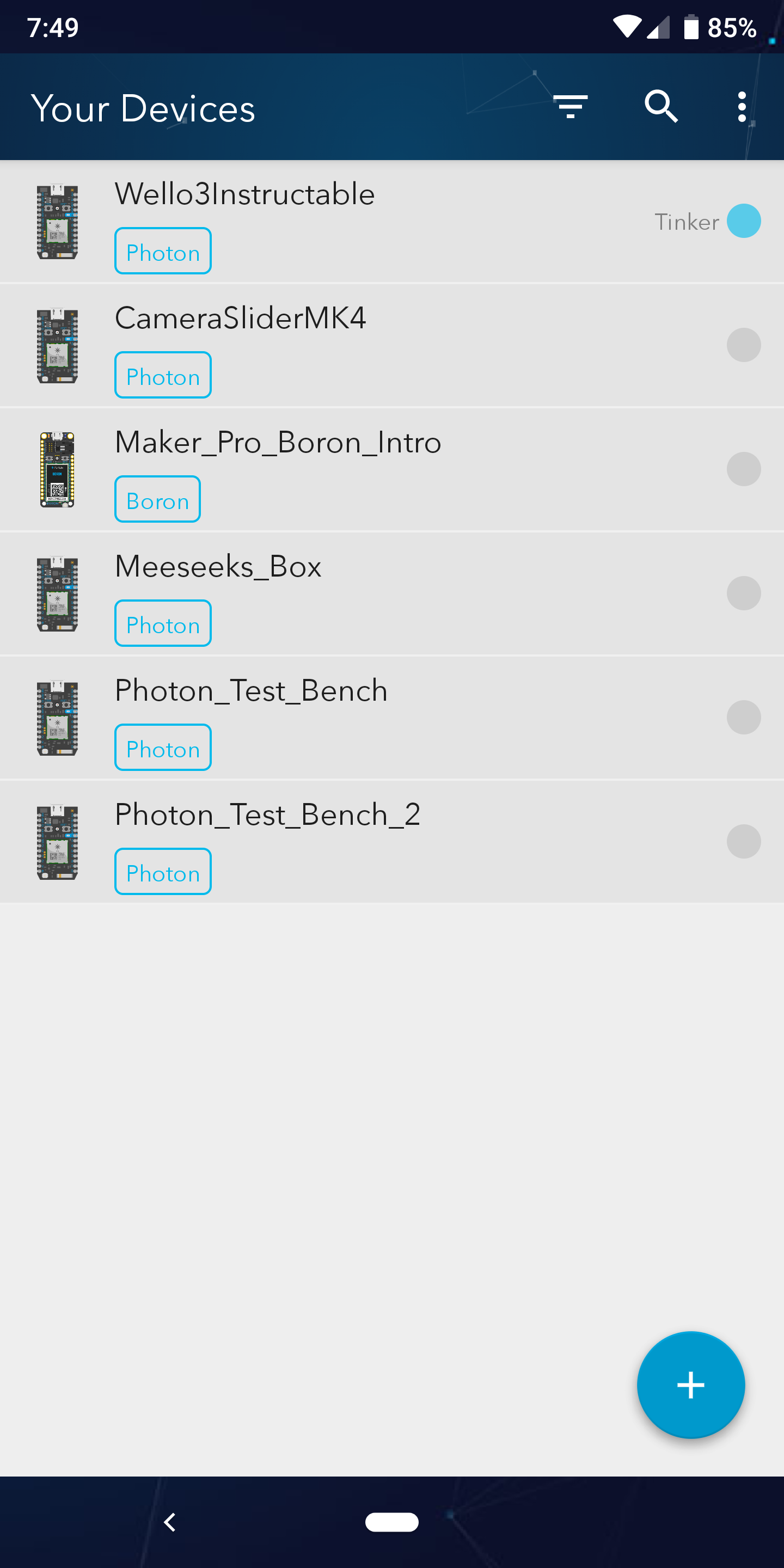Viewport: 784px width, 1568px height.
Task: Select the Boron tag under Maker_Pro_Boron_Intro
Action: (157, 499)
